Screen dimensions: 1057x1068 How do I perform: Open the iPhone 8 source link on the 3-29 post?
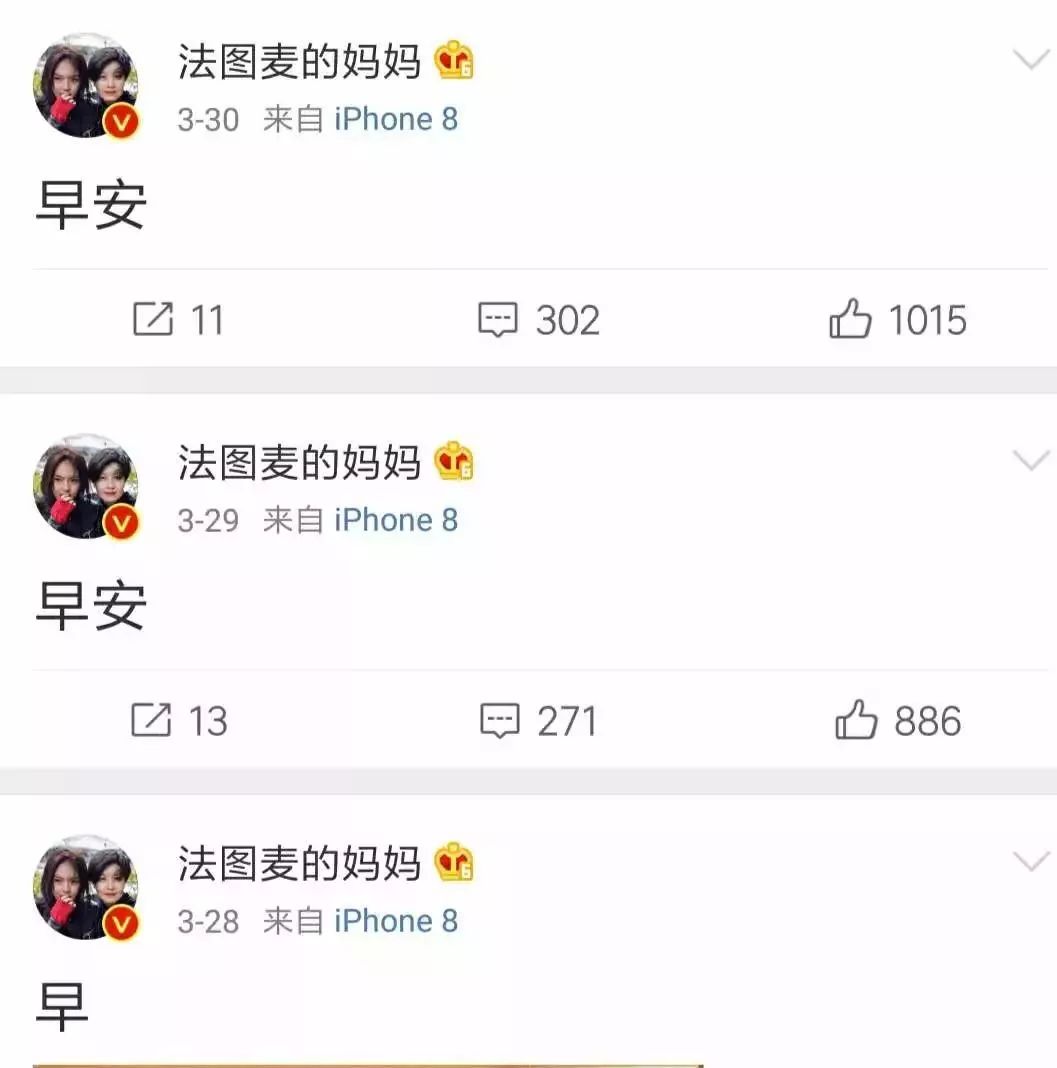[x=394, y=519]
